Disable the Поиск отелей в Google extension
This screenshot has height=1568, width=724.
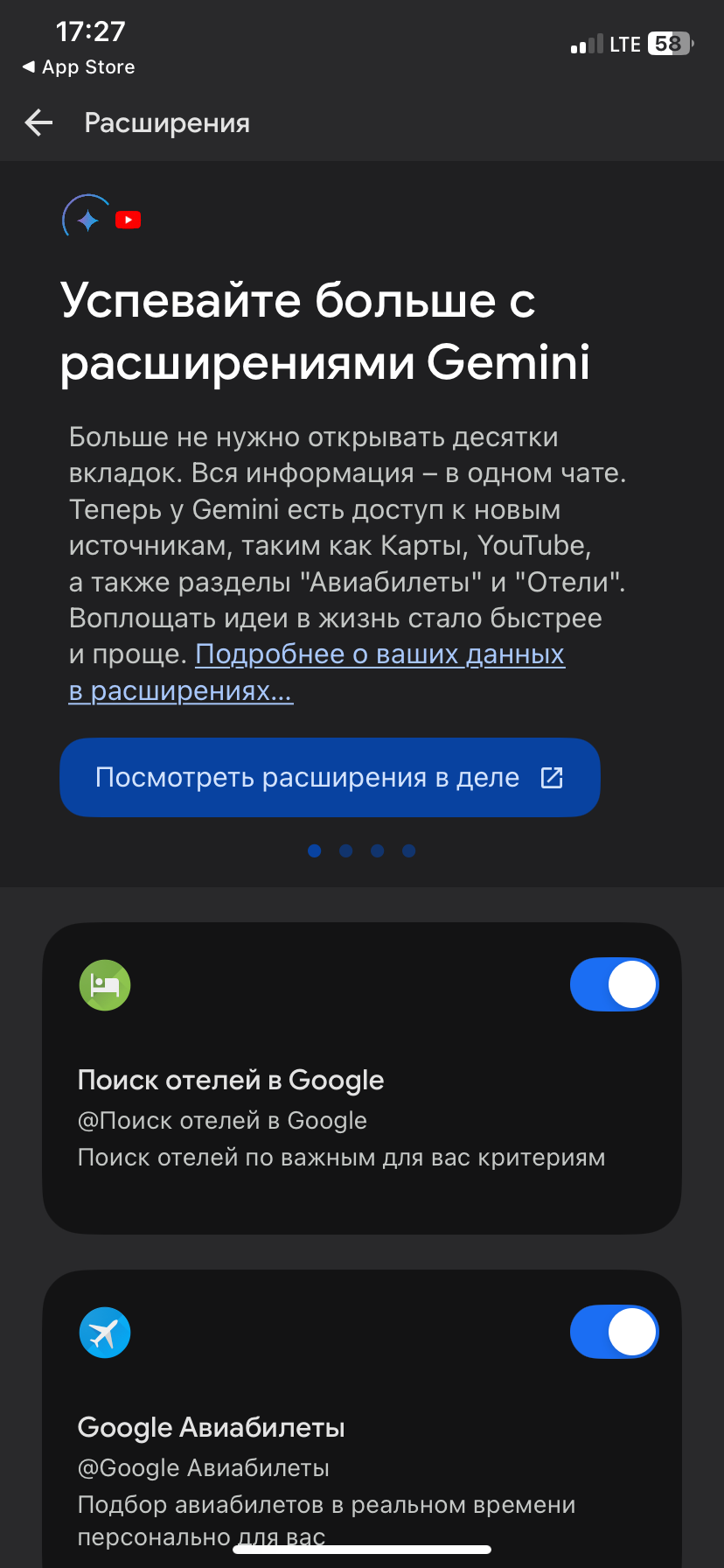click(614, 984)
